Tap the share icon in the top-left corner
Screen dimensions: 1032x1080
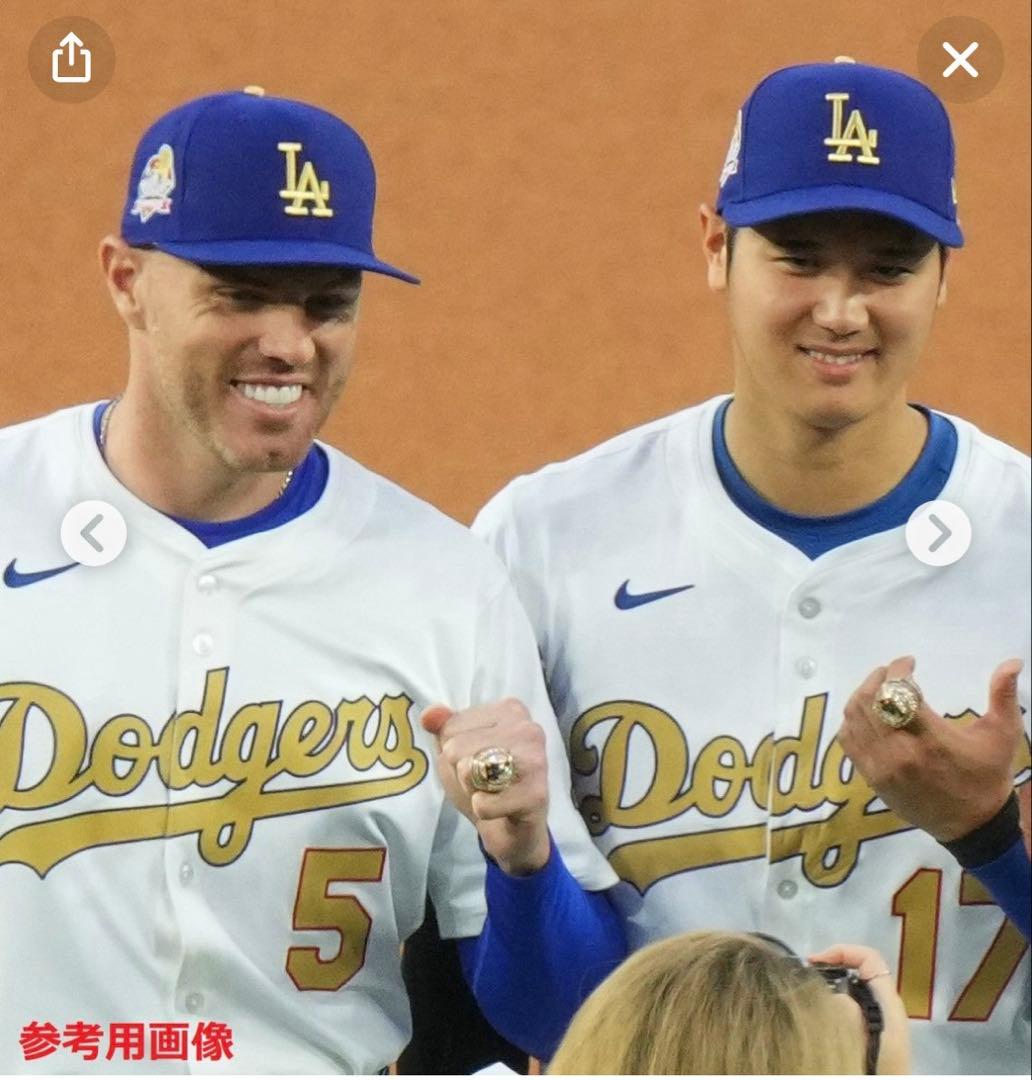coord(70,58)
